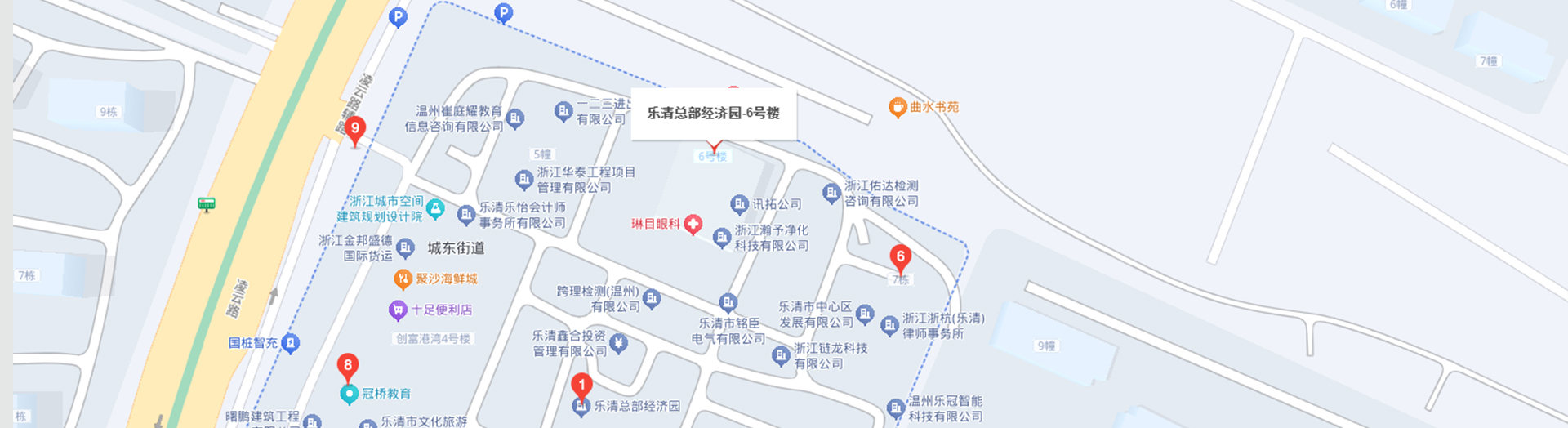Select the red marker numbered 8

click(x=348, y=367)
